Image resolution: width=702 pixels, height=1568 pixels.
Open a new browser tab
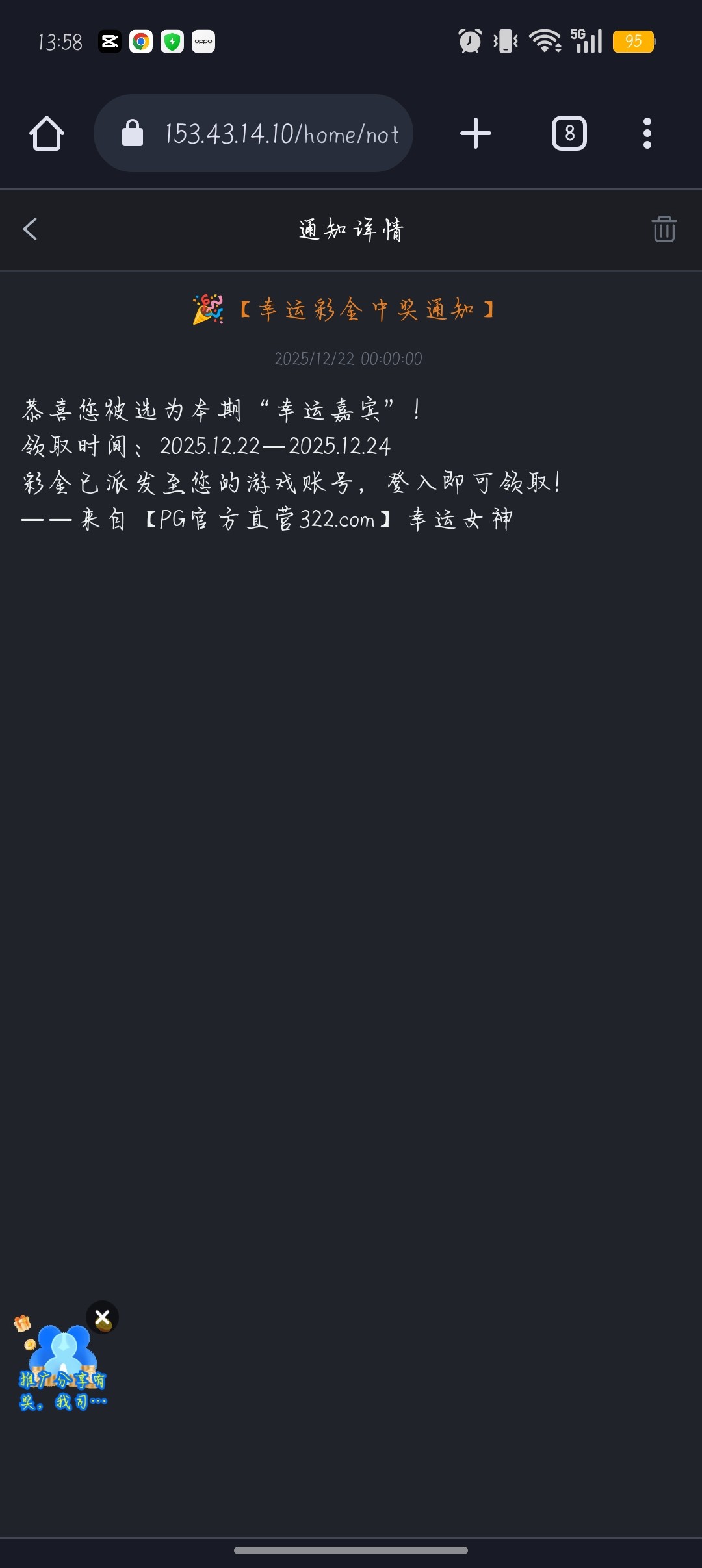475,134
